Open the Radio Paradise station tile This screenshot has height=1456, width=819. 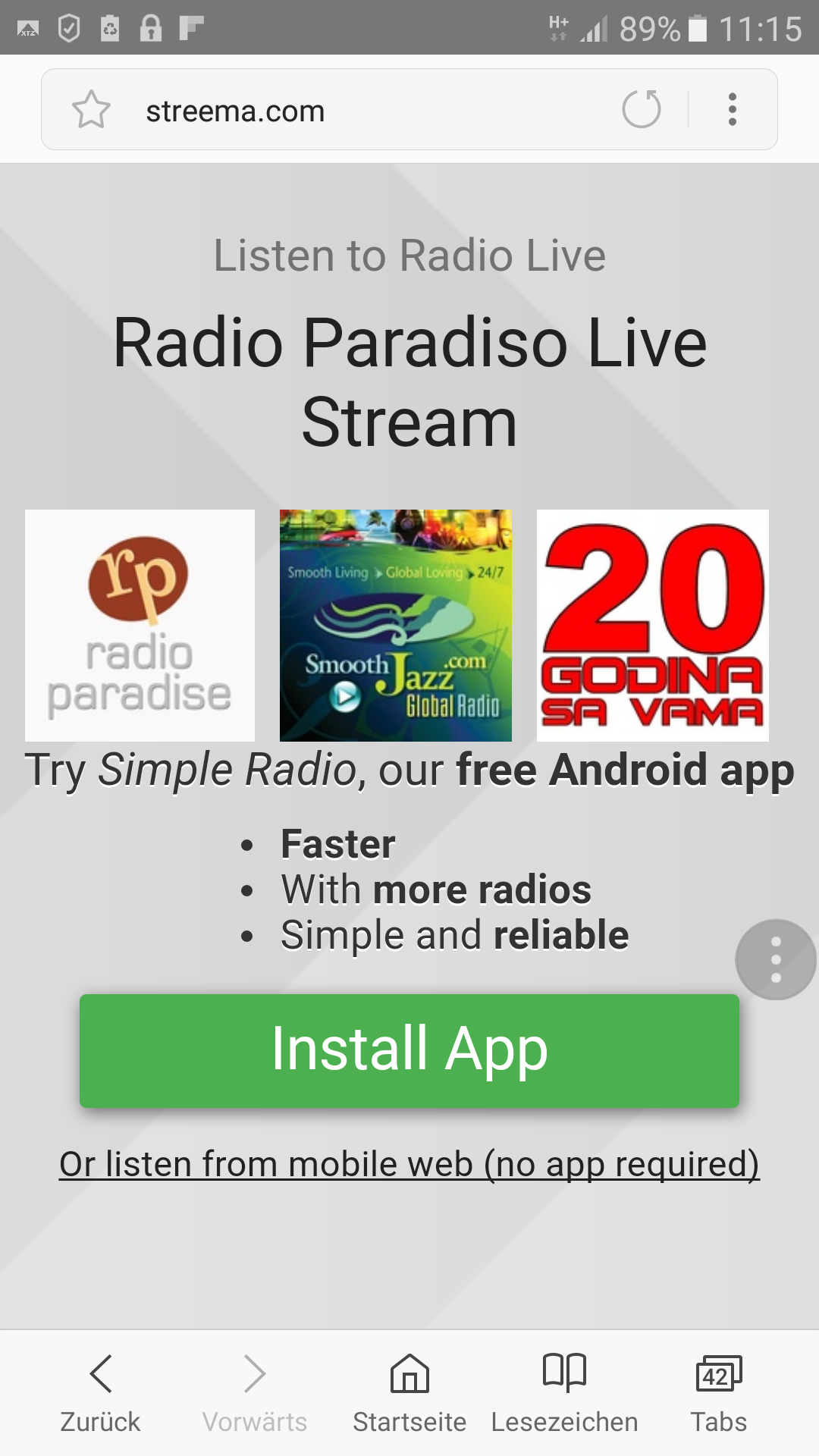pos(140,625)
